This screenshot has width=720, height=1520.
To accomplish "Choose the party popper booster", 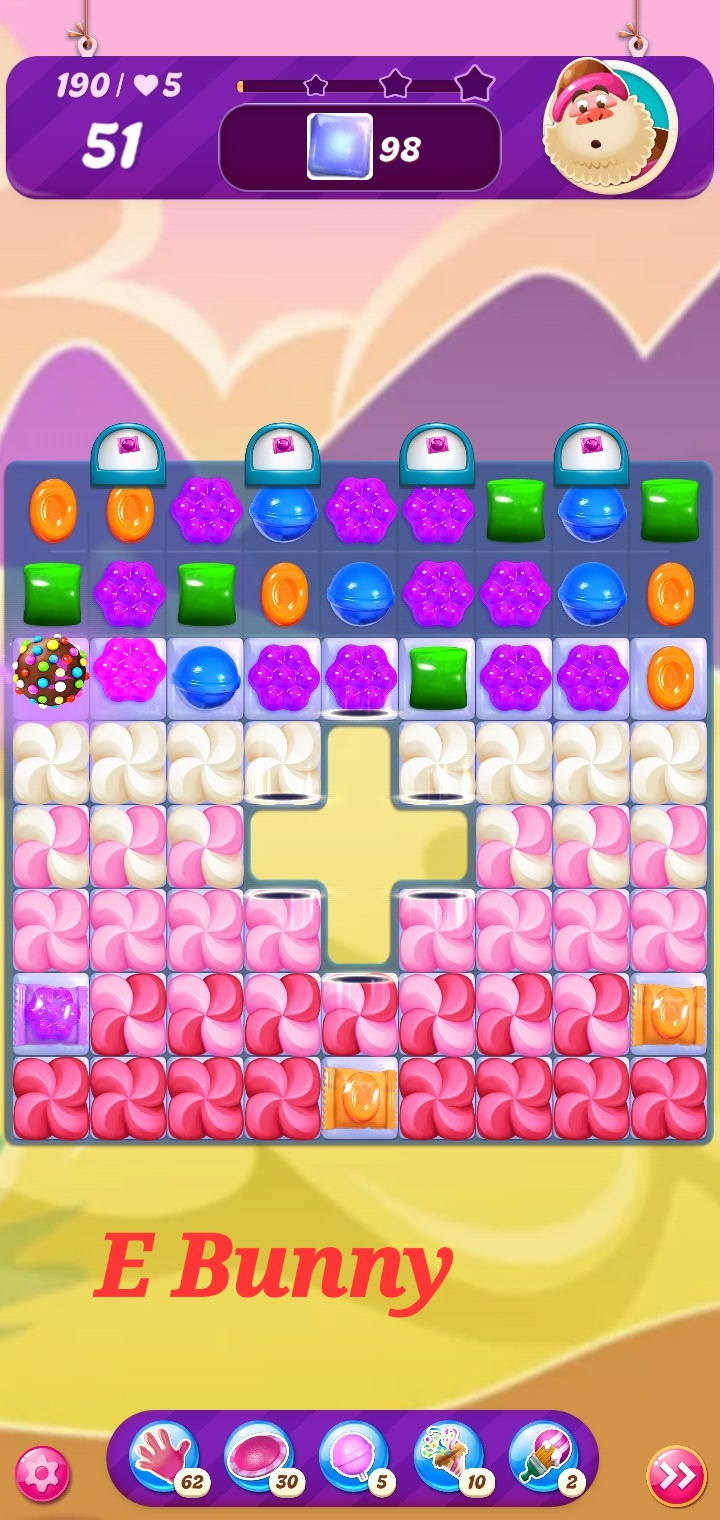I will [450, 1457].
